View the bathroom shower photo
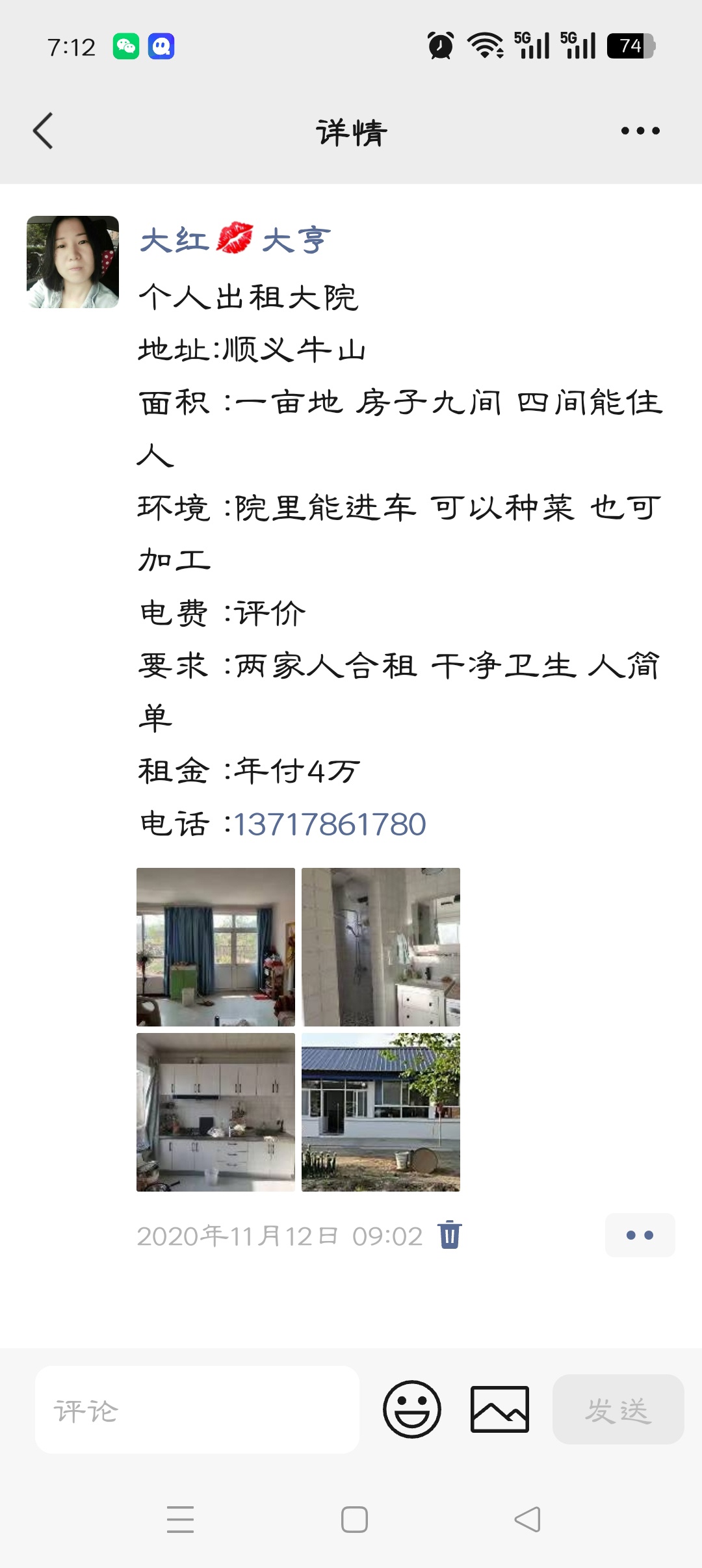The height and width of the screenshot is (1568, 702). tap(381, 947)
